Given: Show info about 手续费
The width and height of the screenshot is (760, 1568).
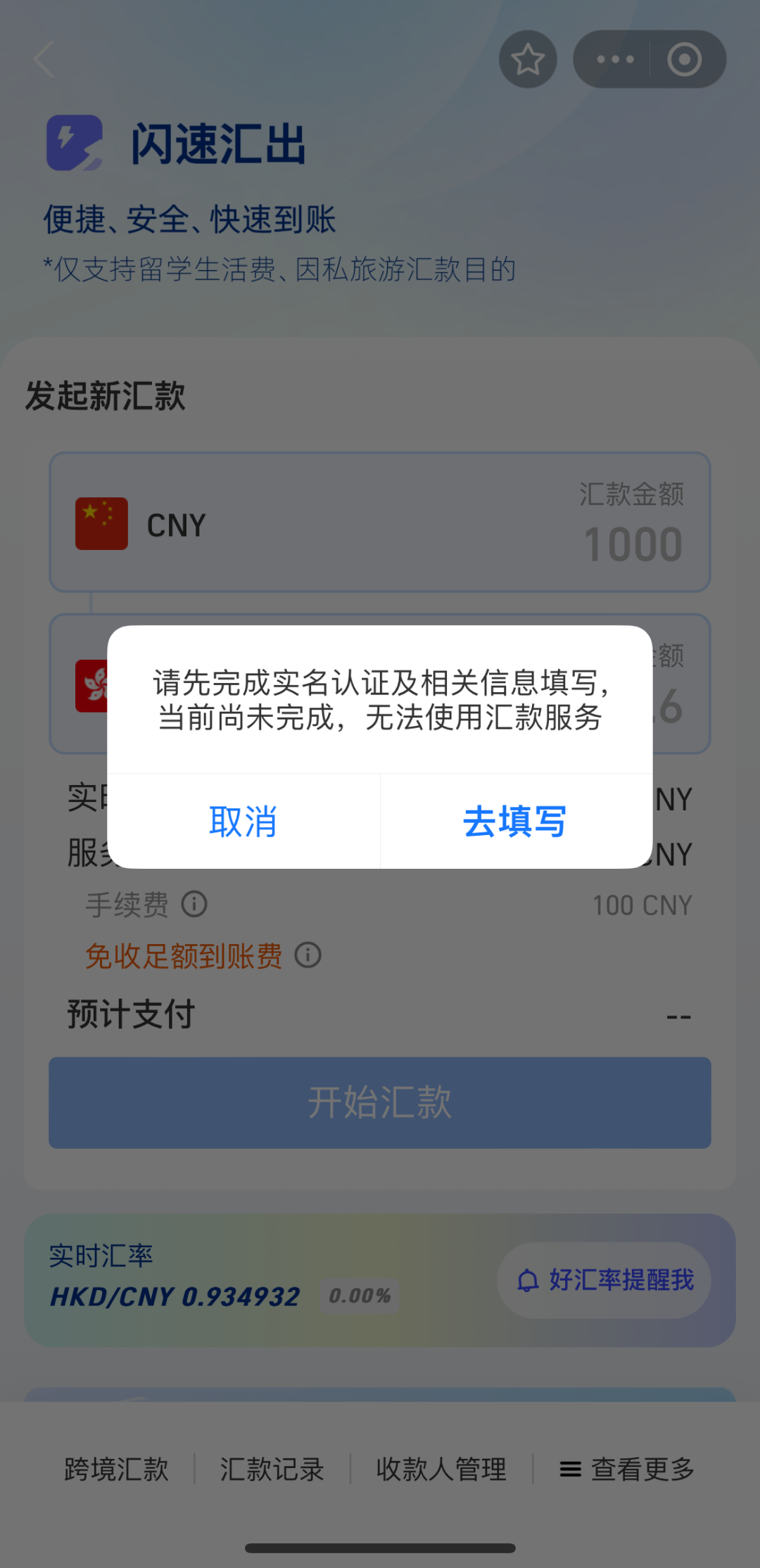Looking at the screenshot, I should point(194,904).
